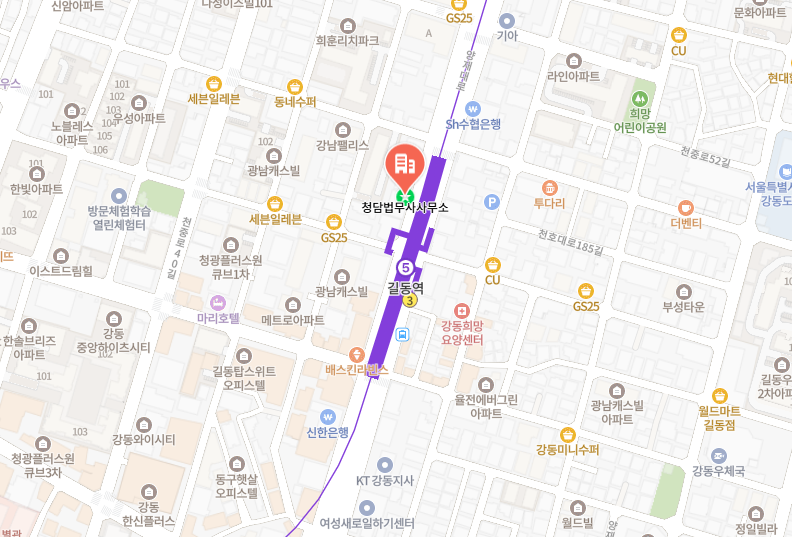Select the Sh수협은행 bank marker
Image resolution: width=792 pixels, height=537 pixels.
pos(473,108)
